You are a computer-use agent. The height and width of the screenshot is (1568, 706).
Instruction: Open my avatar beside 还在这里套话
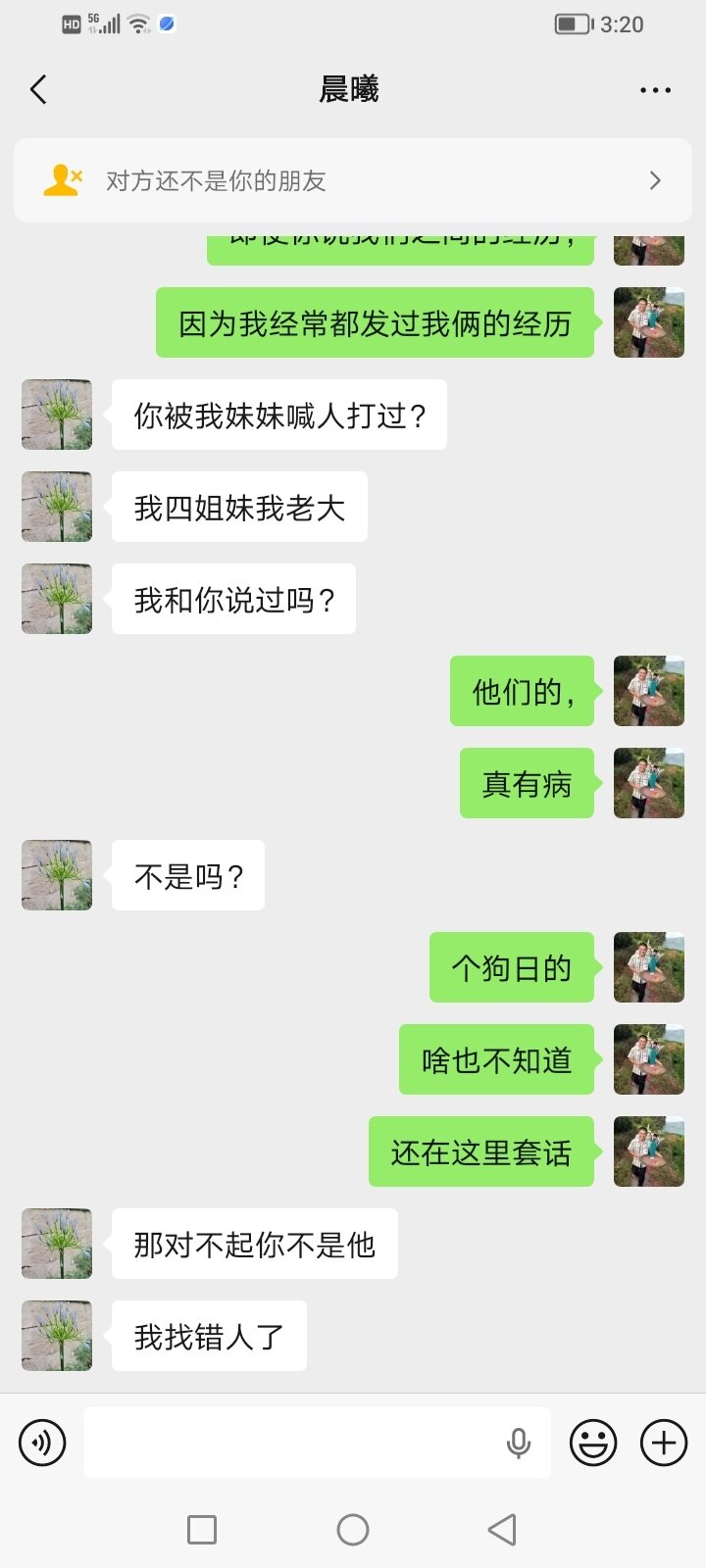click(649, 1151)
